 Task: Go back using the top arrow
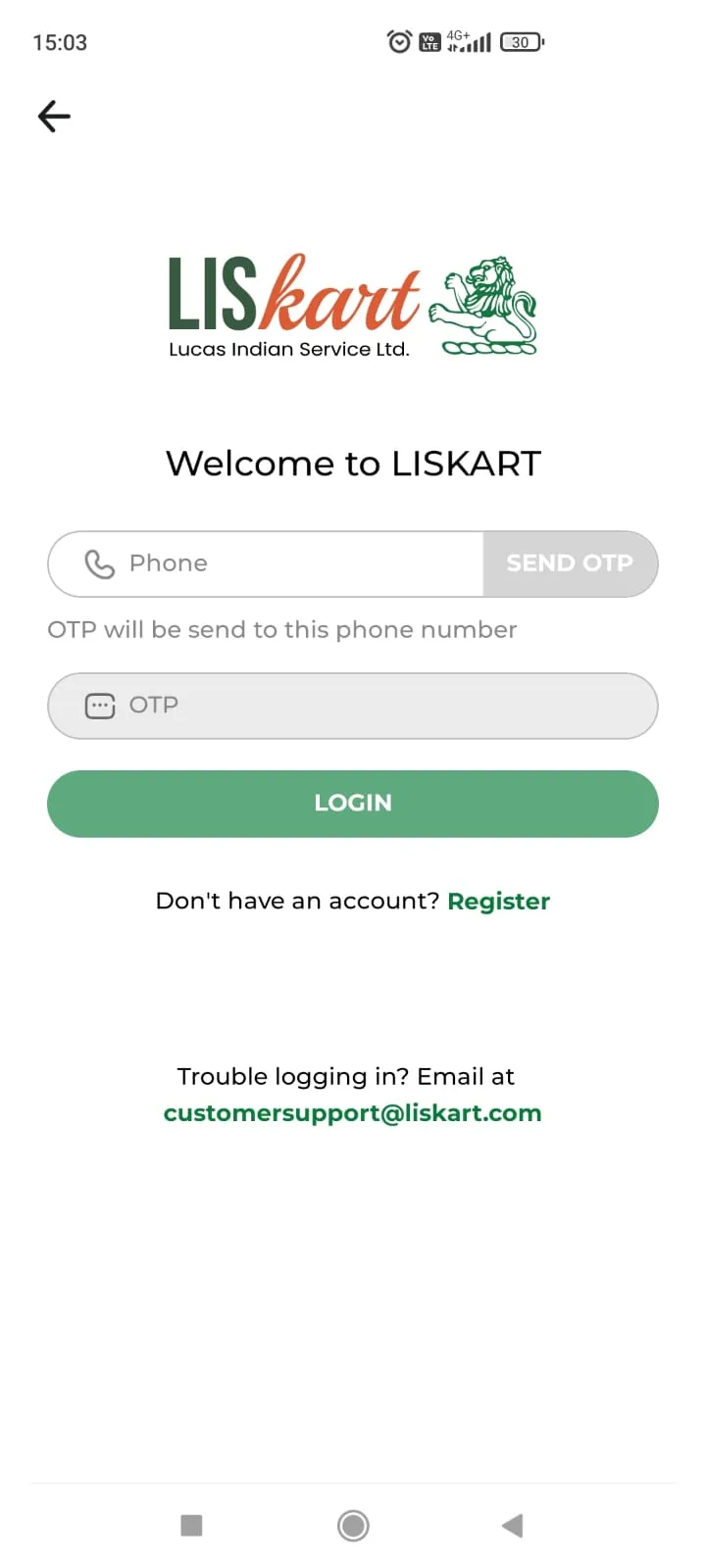click(54, 117)
